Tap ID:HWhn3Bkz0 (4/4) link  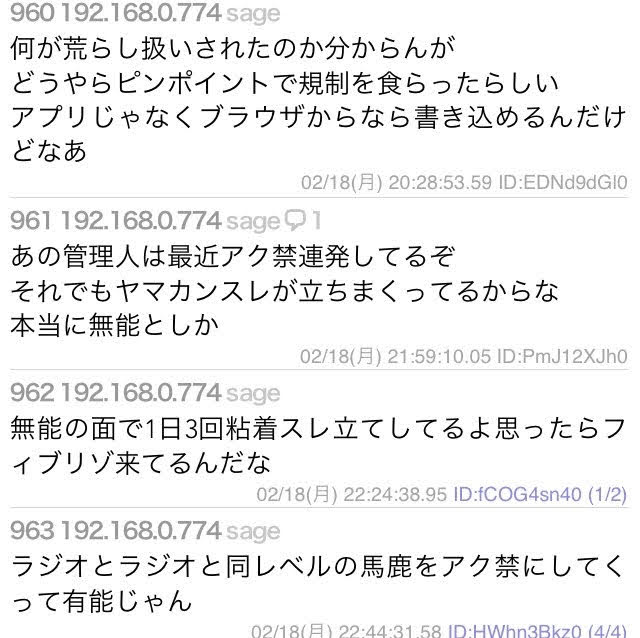tap(537, 630)
